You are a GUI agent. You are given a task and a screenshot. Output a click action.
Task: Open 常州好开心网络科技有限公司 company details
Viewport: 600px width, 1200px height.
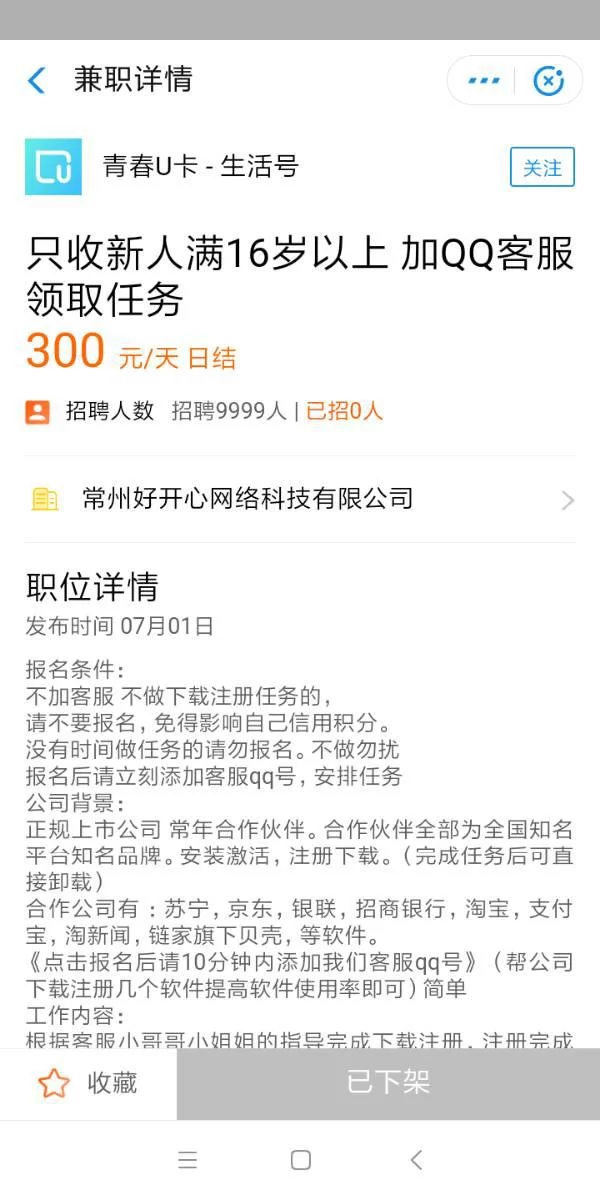coord(300,499)
